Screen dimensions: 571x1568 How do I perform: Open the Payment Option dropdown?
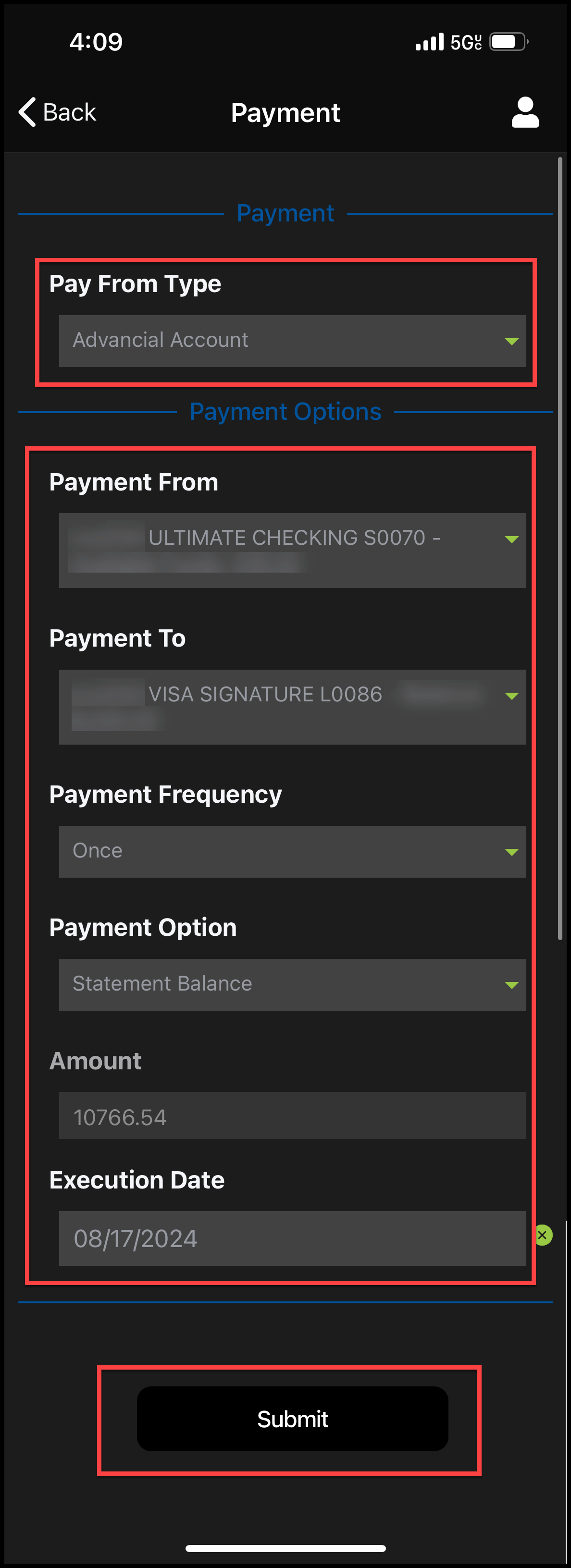(x=292, y=984)
